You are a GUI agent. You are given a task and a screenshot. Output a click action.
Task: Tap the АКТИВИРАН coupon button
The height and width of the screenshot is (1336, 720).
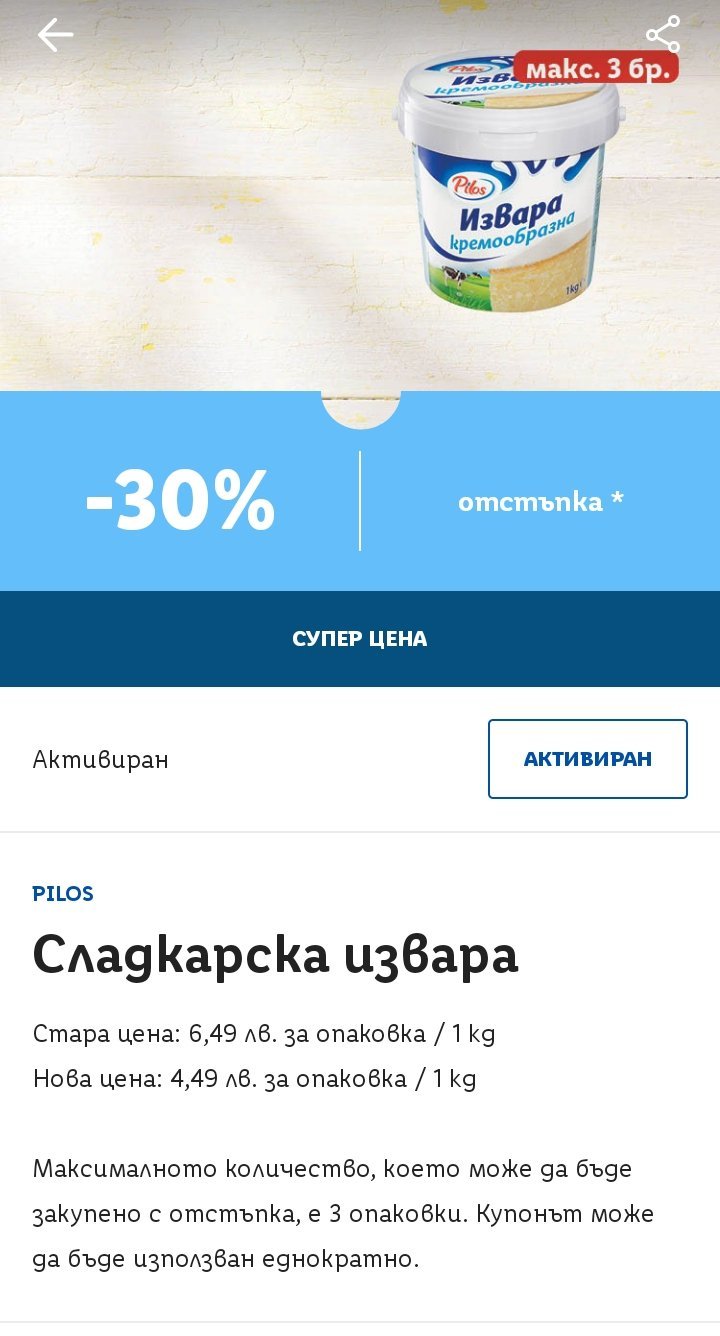588,759
